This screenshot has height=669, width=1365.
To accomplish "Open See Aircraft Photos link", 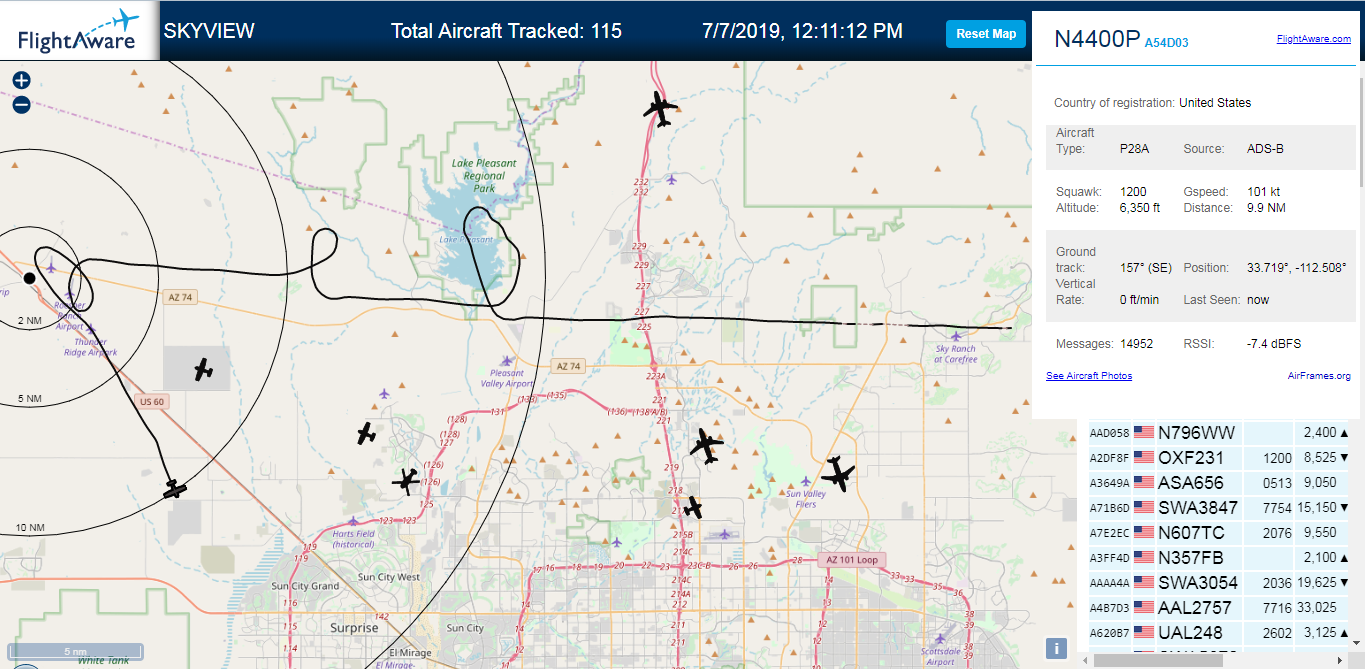I will tap(1089, 376).
